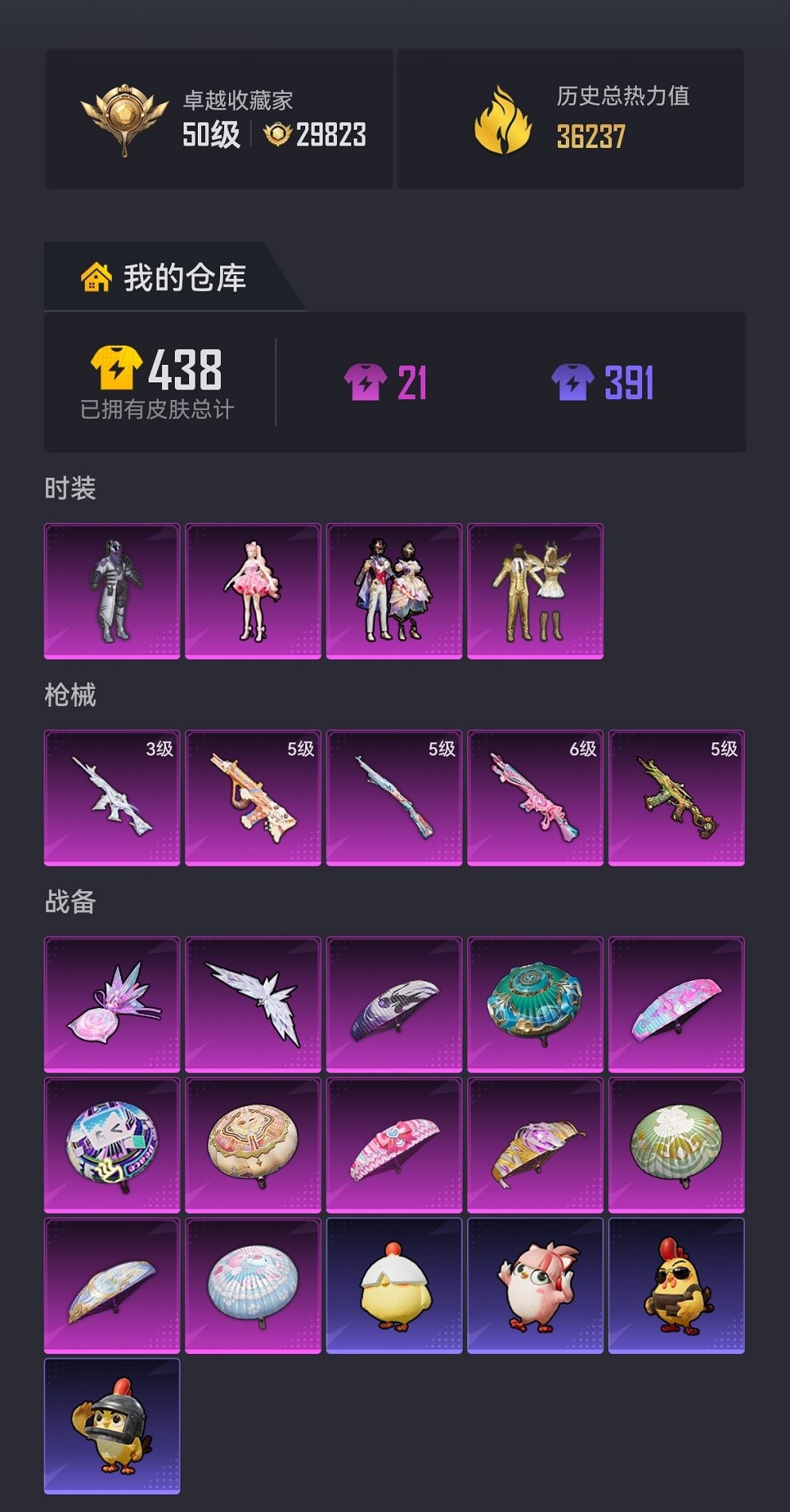Screen dimensions: 790x1512
Task: Filter by the 21 pink-tier skins
Action: [x=386, y=382]
